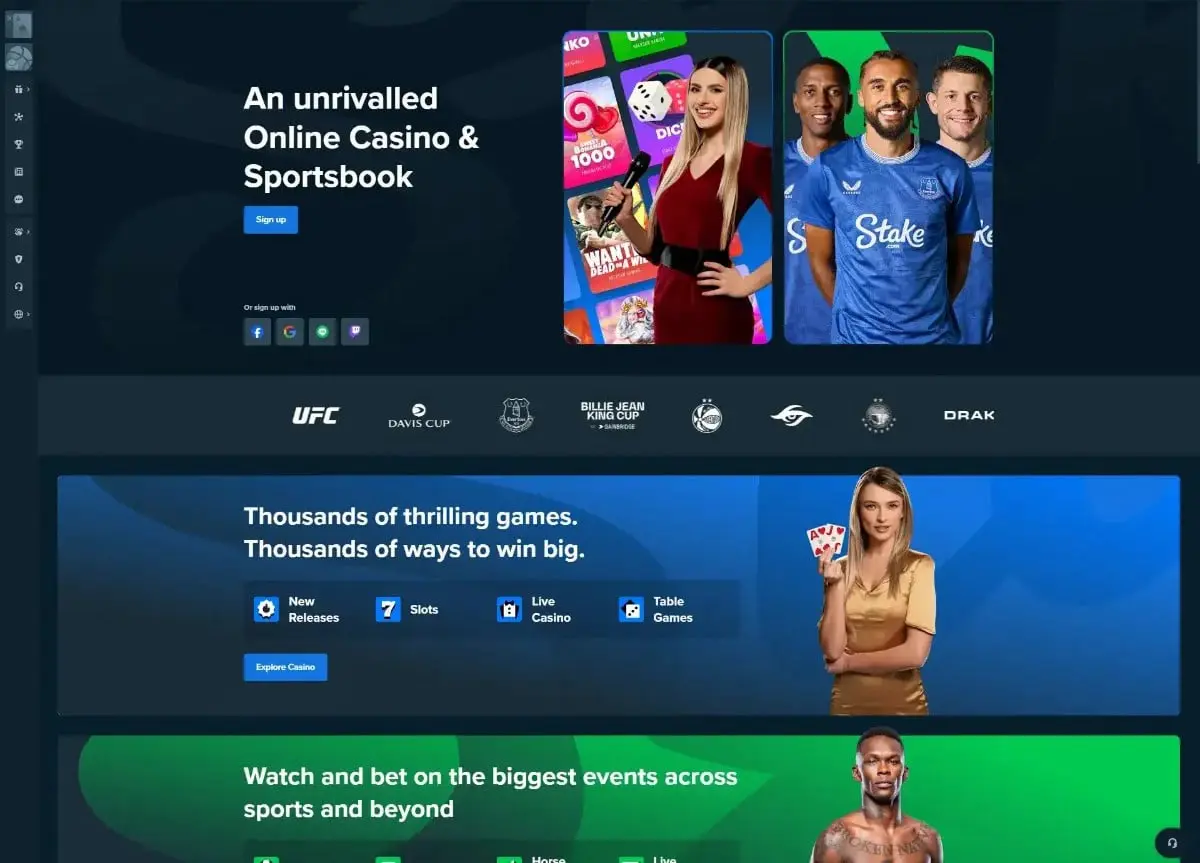
Task: Open the Casino section in the sidebar
Action: tap(18, 25)
